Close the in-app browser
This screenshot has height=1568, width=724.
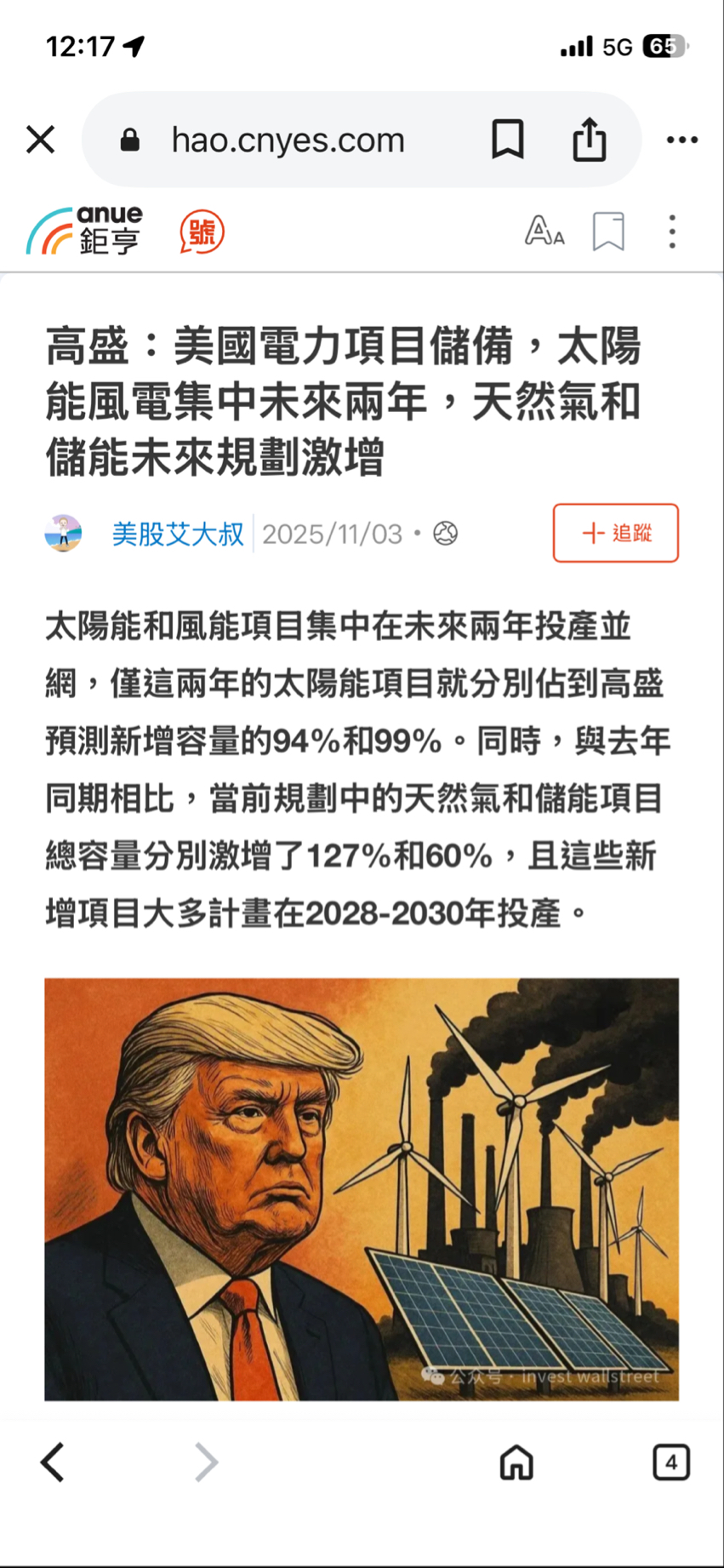pyautogui.click(x=40, y=140)
